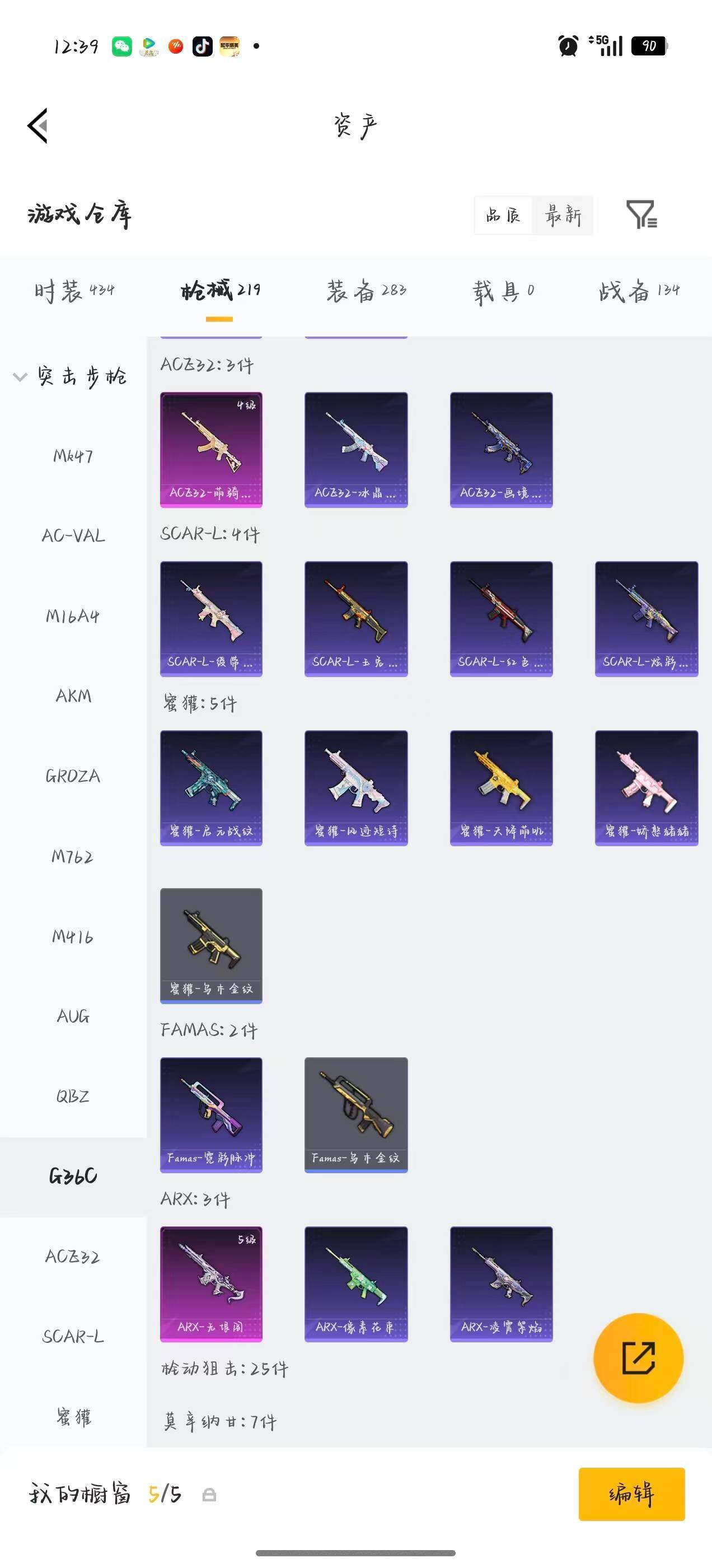Switch to the 时装 tab
The height and width of the screenshot is (1568, 712).
74,291
